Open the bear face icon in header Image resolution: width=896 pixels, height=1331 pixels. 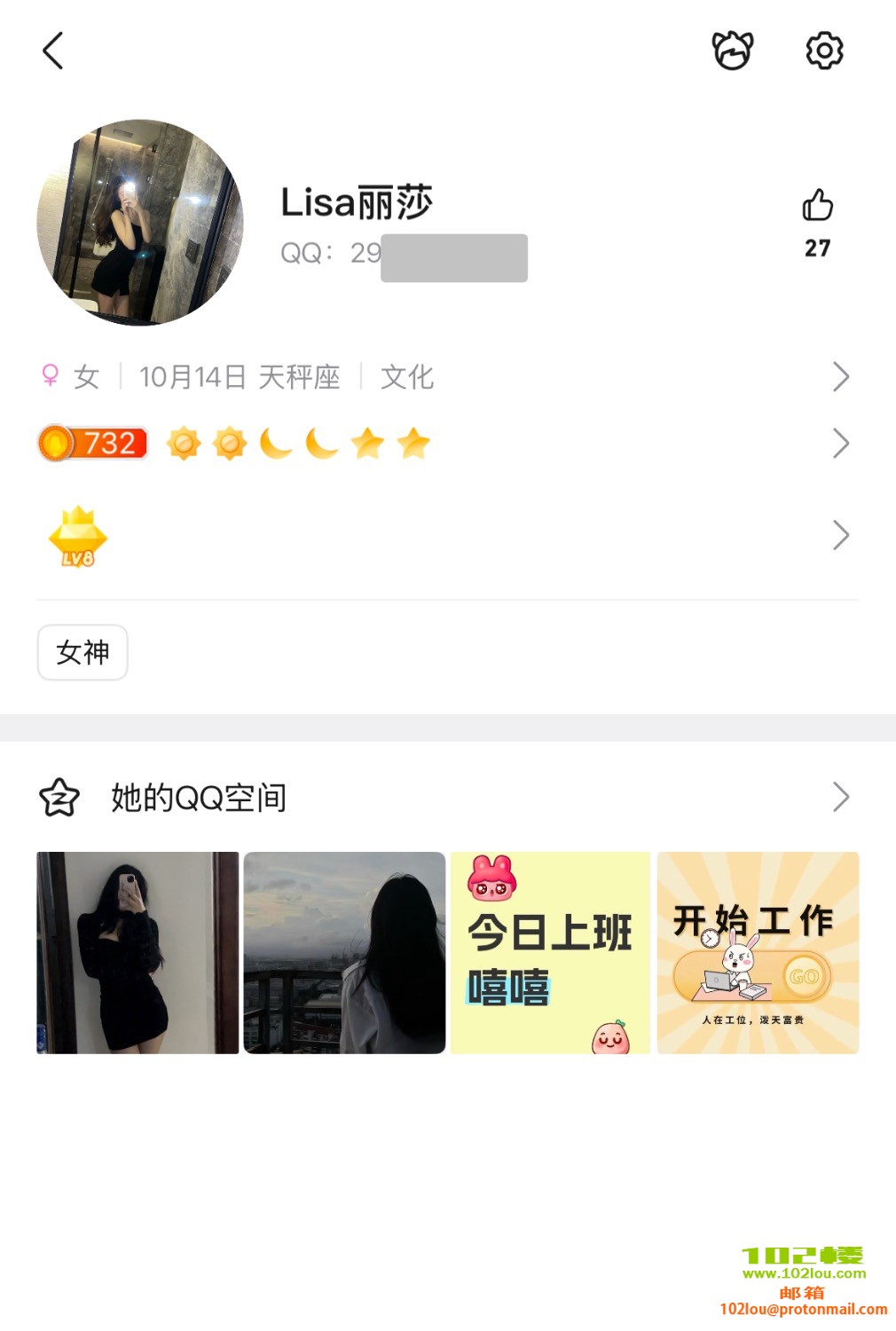pos(733,51)
